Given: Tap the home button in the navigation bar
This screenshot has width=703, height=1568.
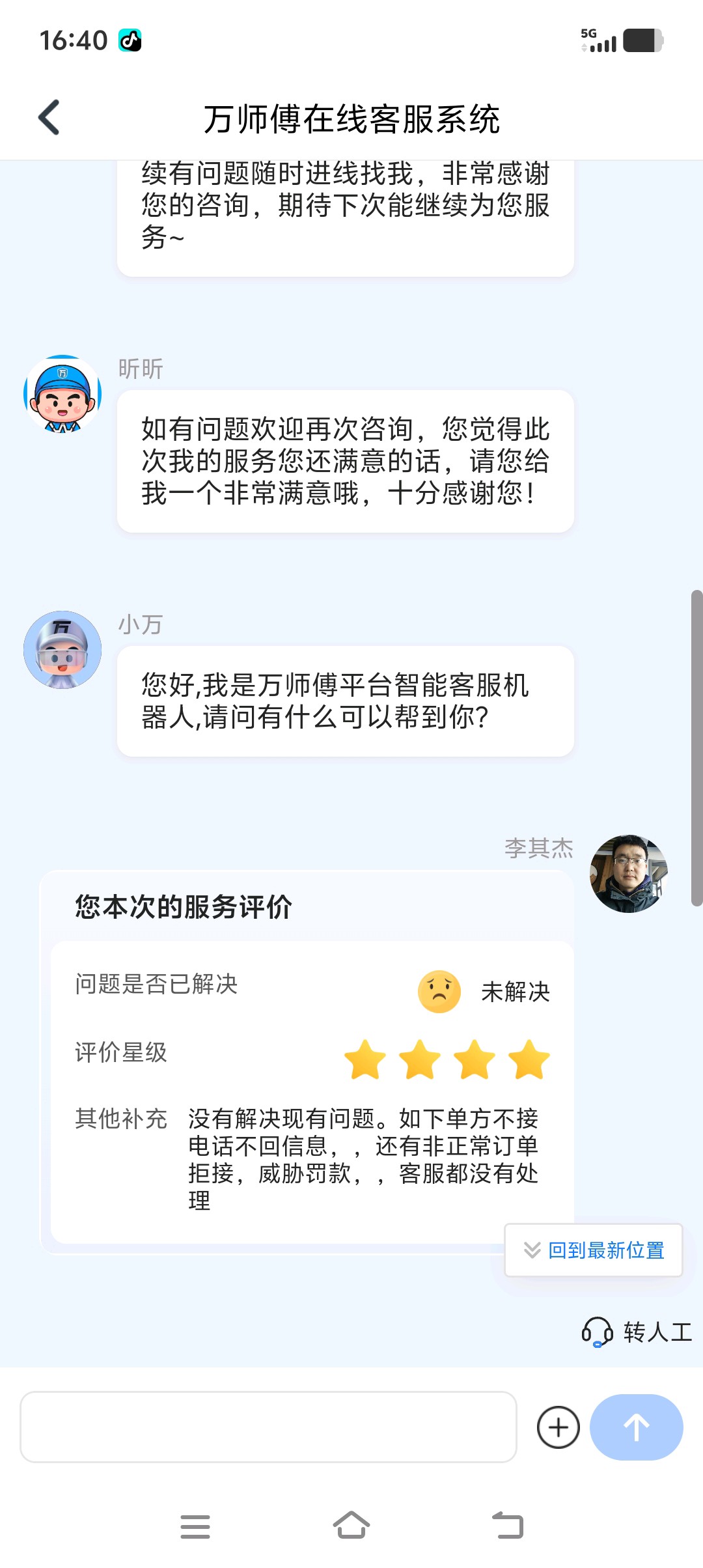Looking at the screenshot, I should 351,1524.
